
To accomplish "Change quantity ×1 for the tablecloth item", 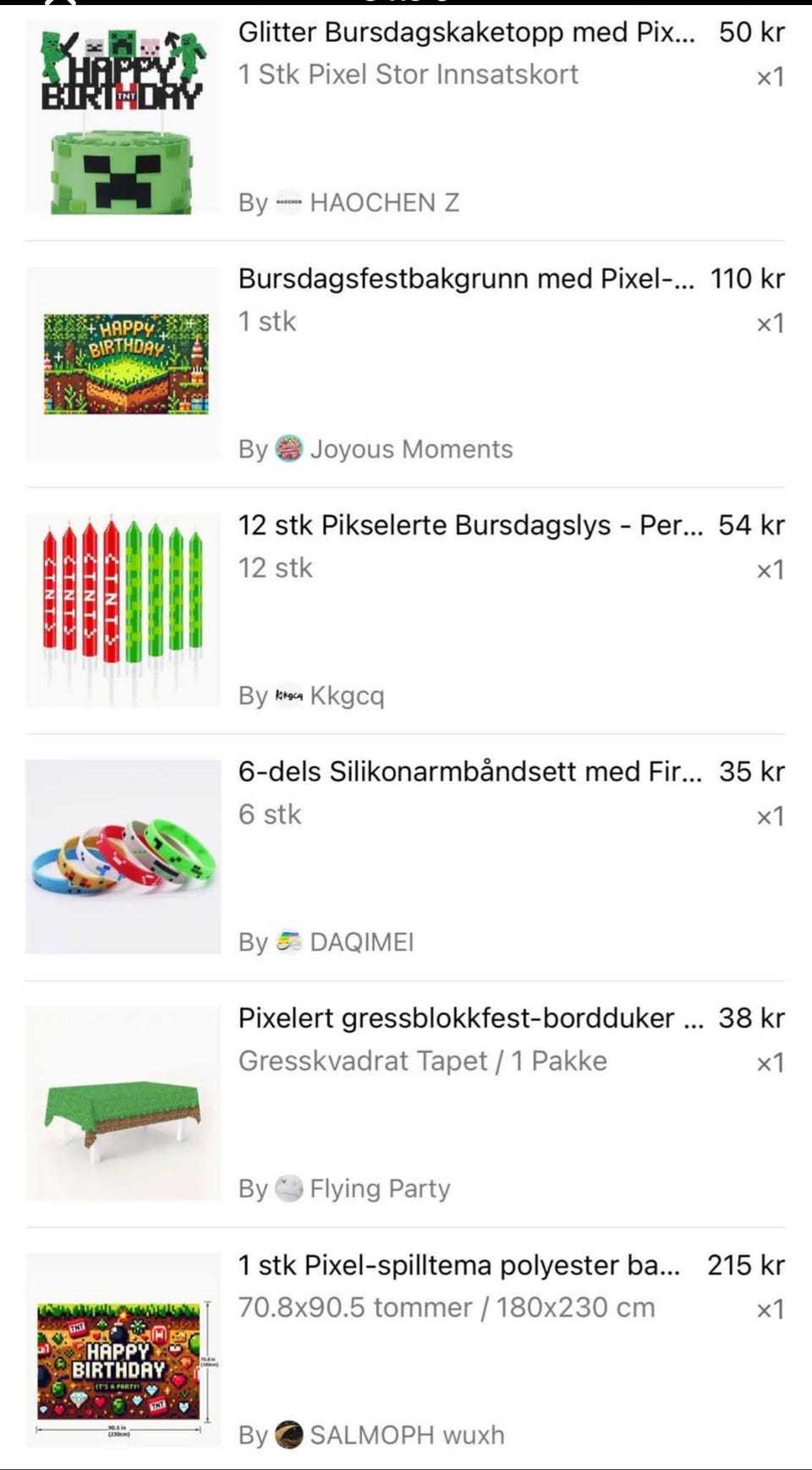I will (771, 1061).
